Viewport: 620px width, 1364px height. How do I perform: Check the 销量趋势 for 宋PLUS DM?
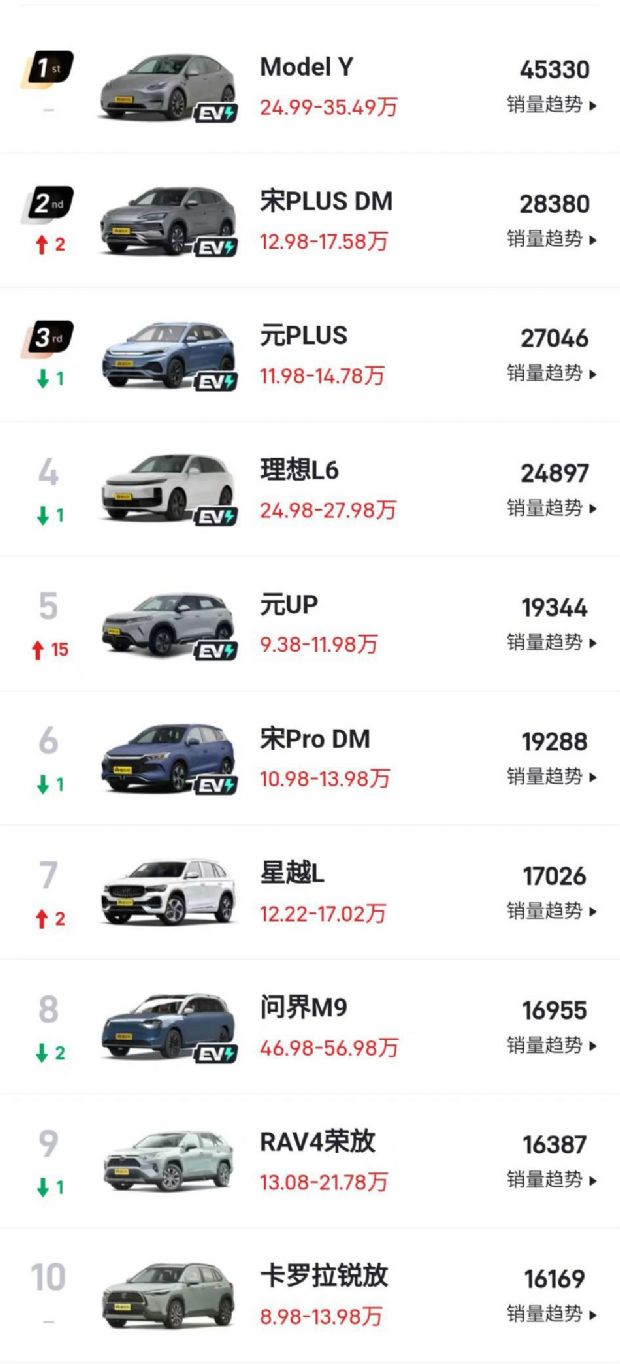pos(551,239)
